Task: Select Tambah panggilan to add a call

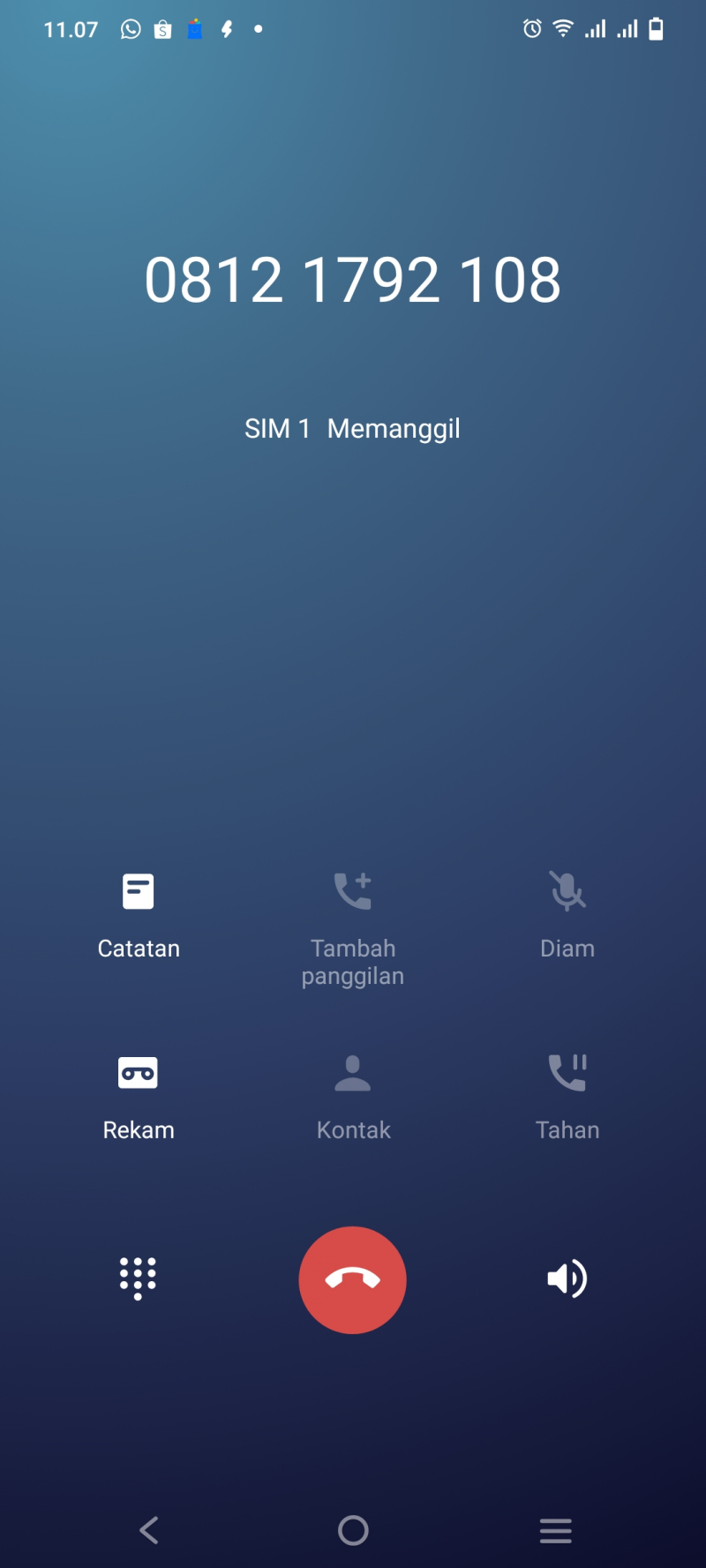Action: tap(353, 918)
